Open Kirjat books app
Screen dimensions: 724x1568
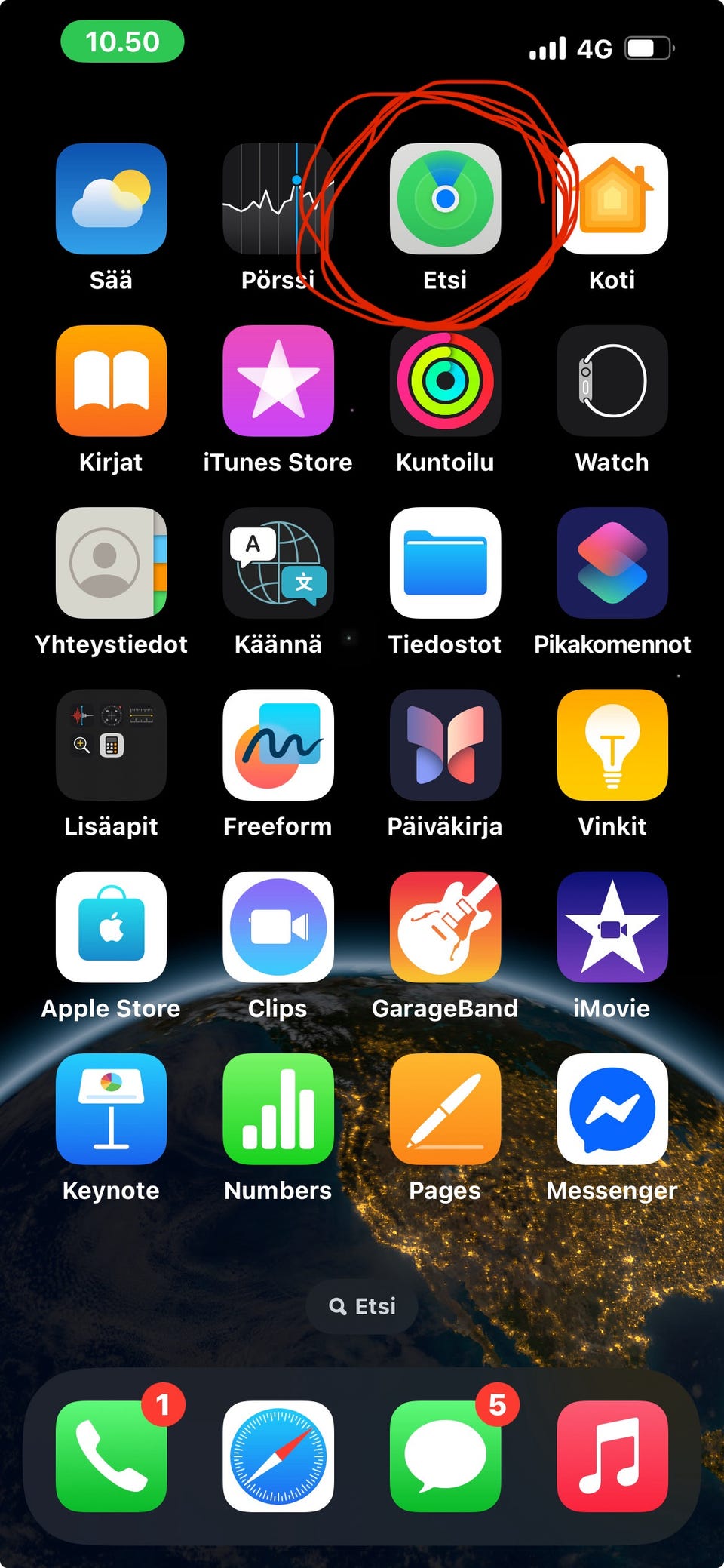(x=111, y=380)
